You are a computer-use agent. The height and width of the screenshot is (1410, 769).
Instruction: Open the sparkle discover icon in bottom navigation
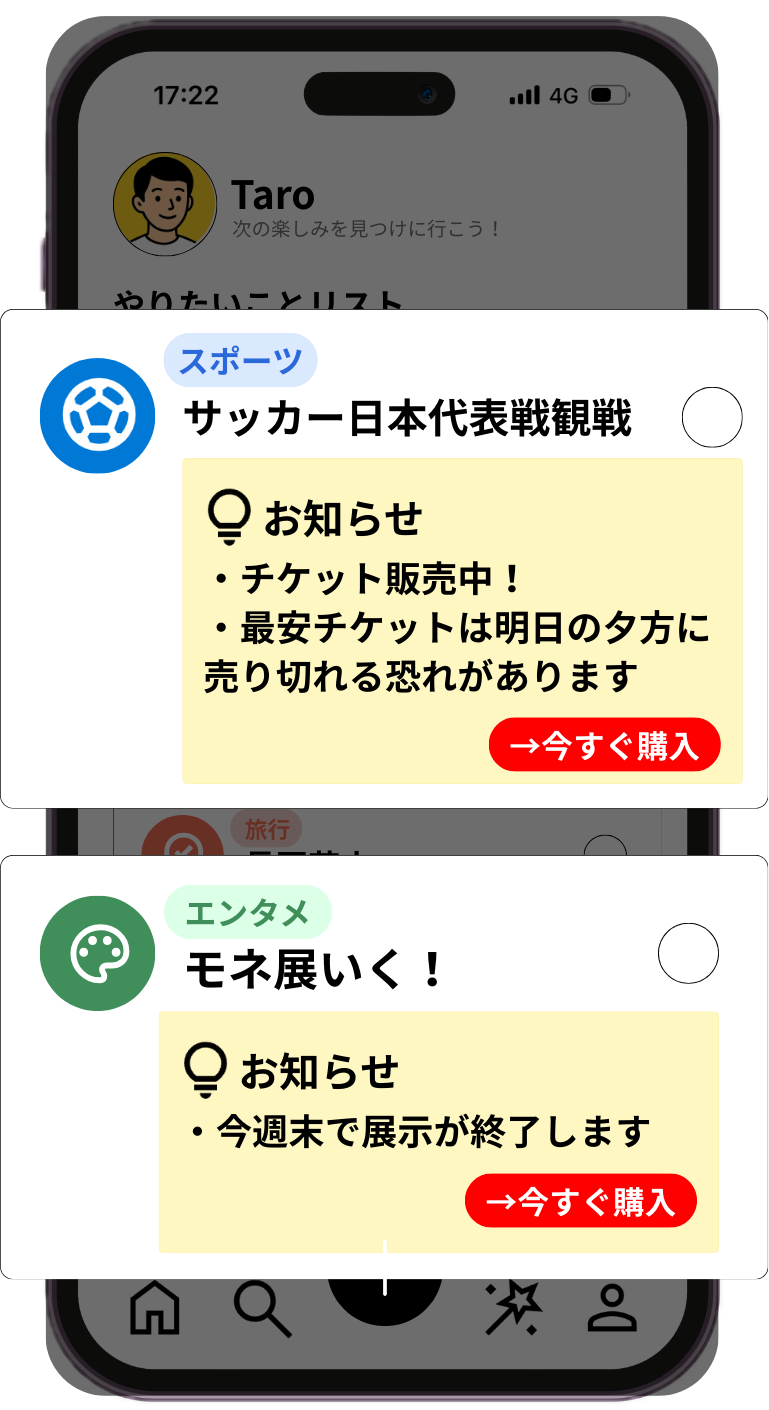[513, 1307]
